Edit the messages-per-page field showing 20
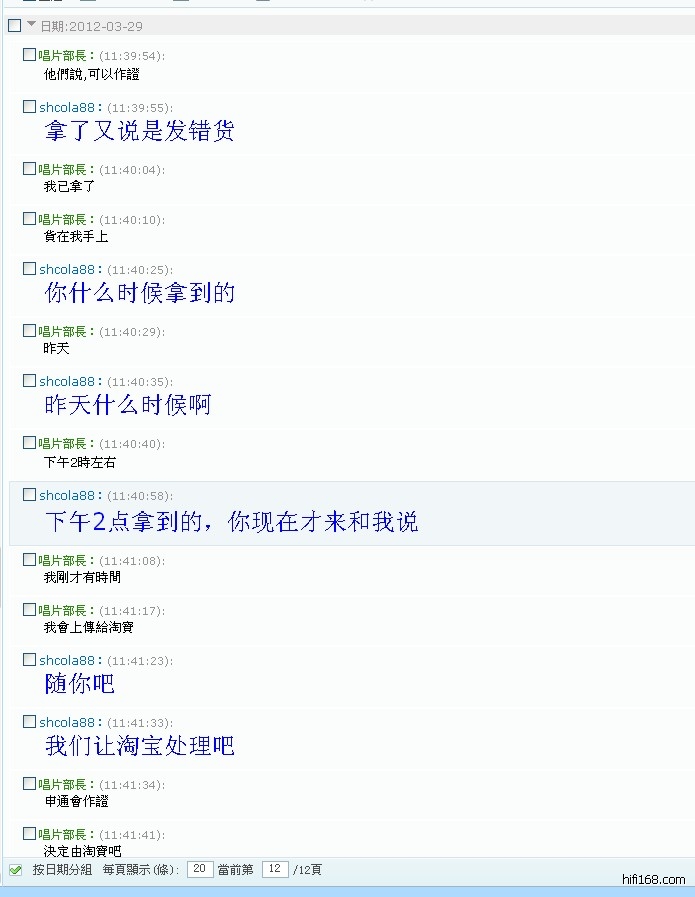695x897 pixels. tap(200, 869)
